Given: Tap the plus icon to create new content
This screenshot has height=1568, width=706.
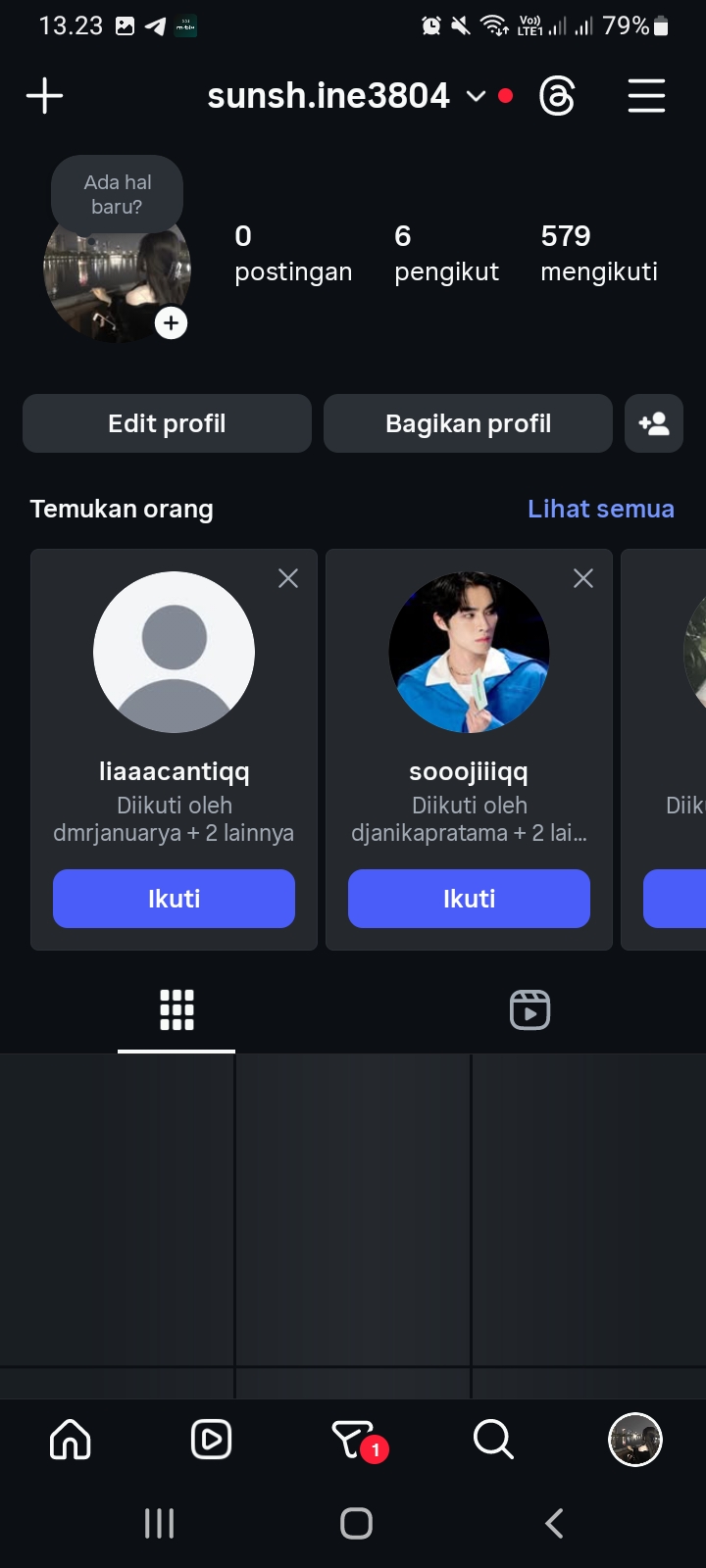Looking at the screenshot, I should [x=44, y=96].
